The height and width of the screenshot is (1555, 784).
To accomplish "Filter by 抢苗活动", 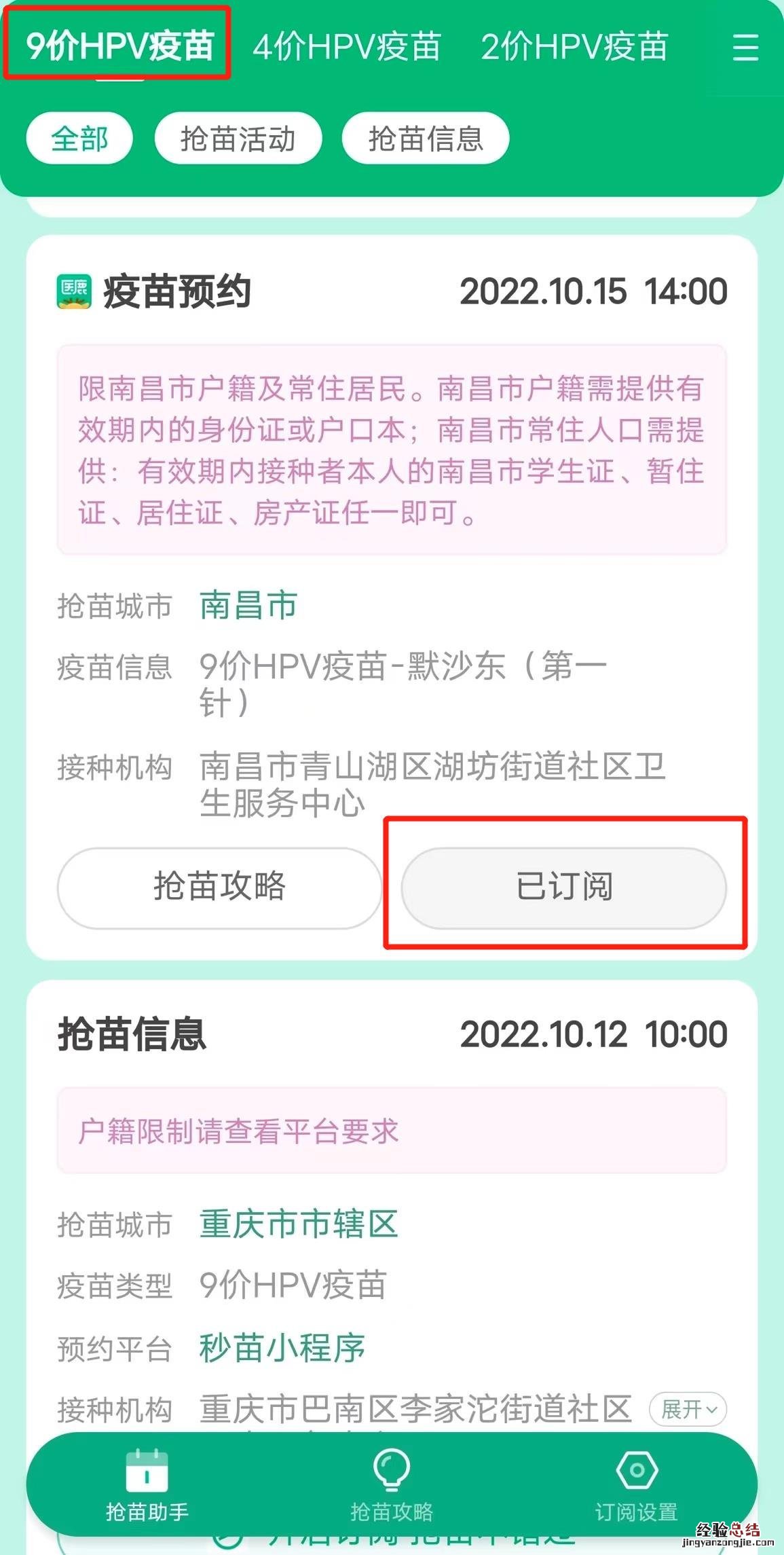I will tap(238, 139).
